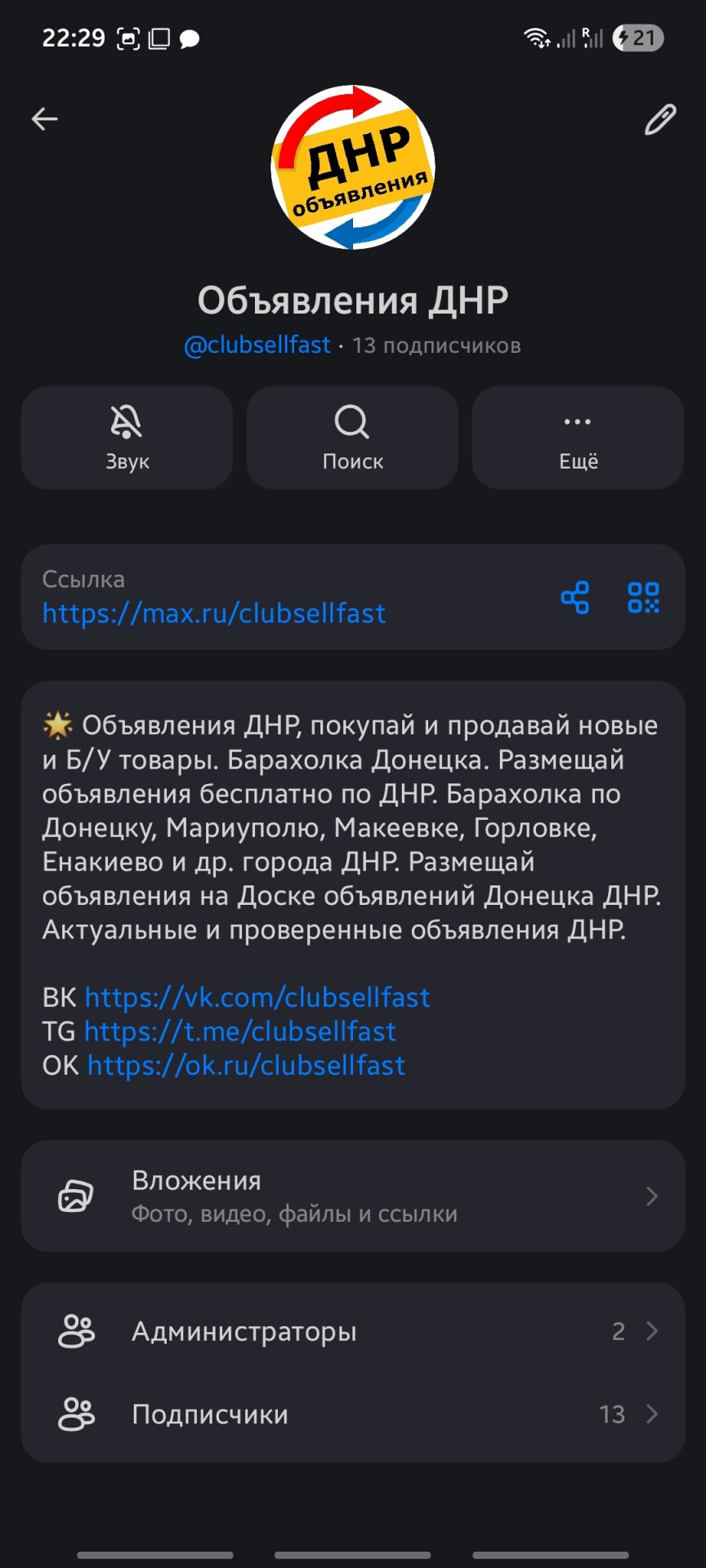
Task: Toggle the Звук notification button
Action: [x=127, y=439]
